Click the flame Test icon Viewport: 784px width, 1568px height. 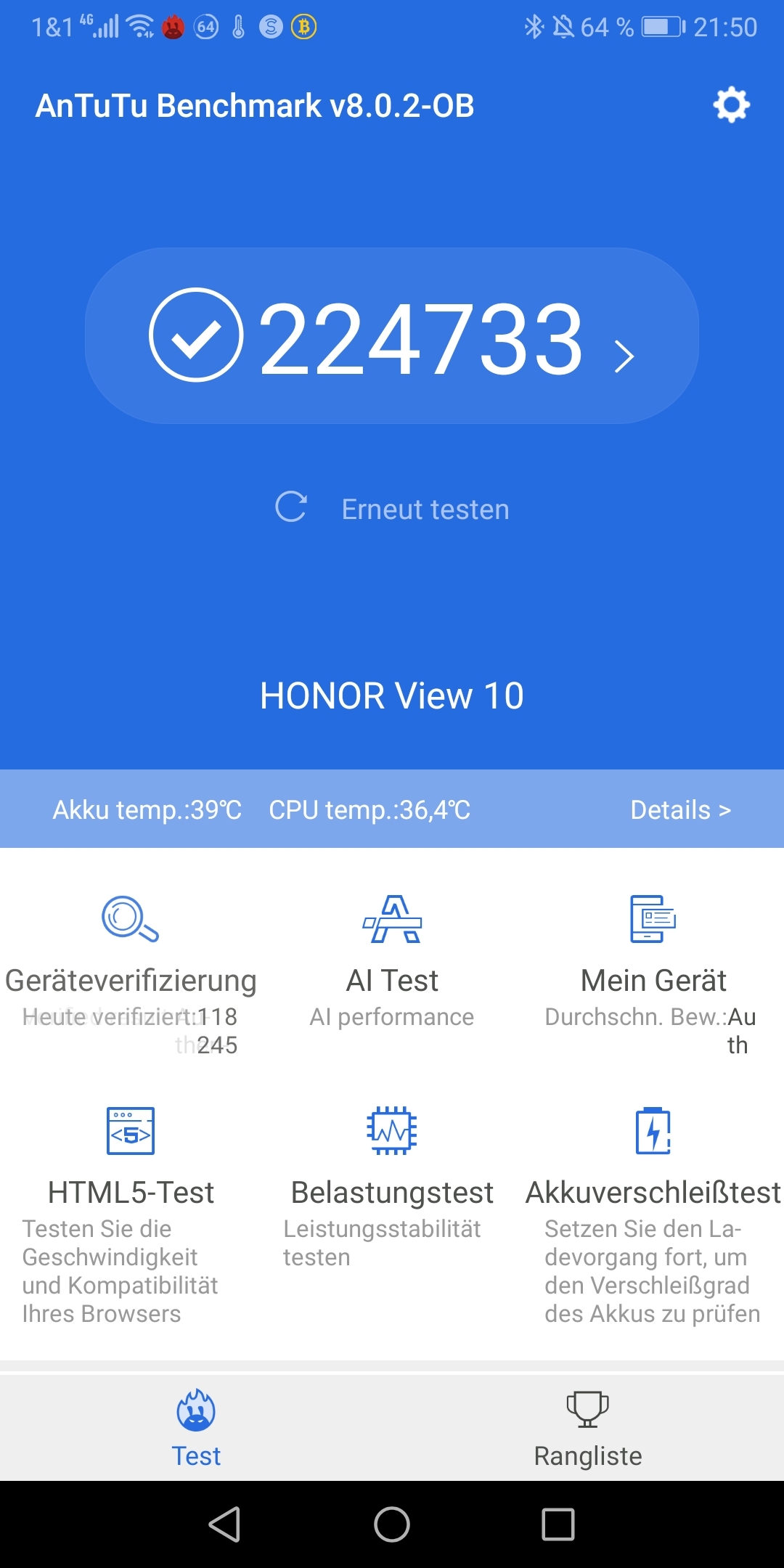[x=195, y=1408]
